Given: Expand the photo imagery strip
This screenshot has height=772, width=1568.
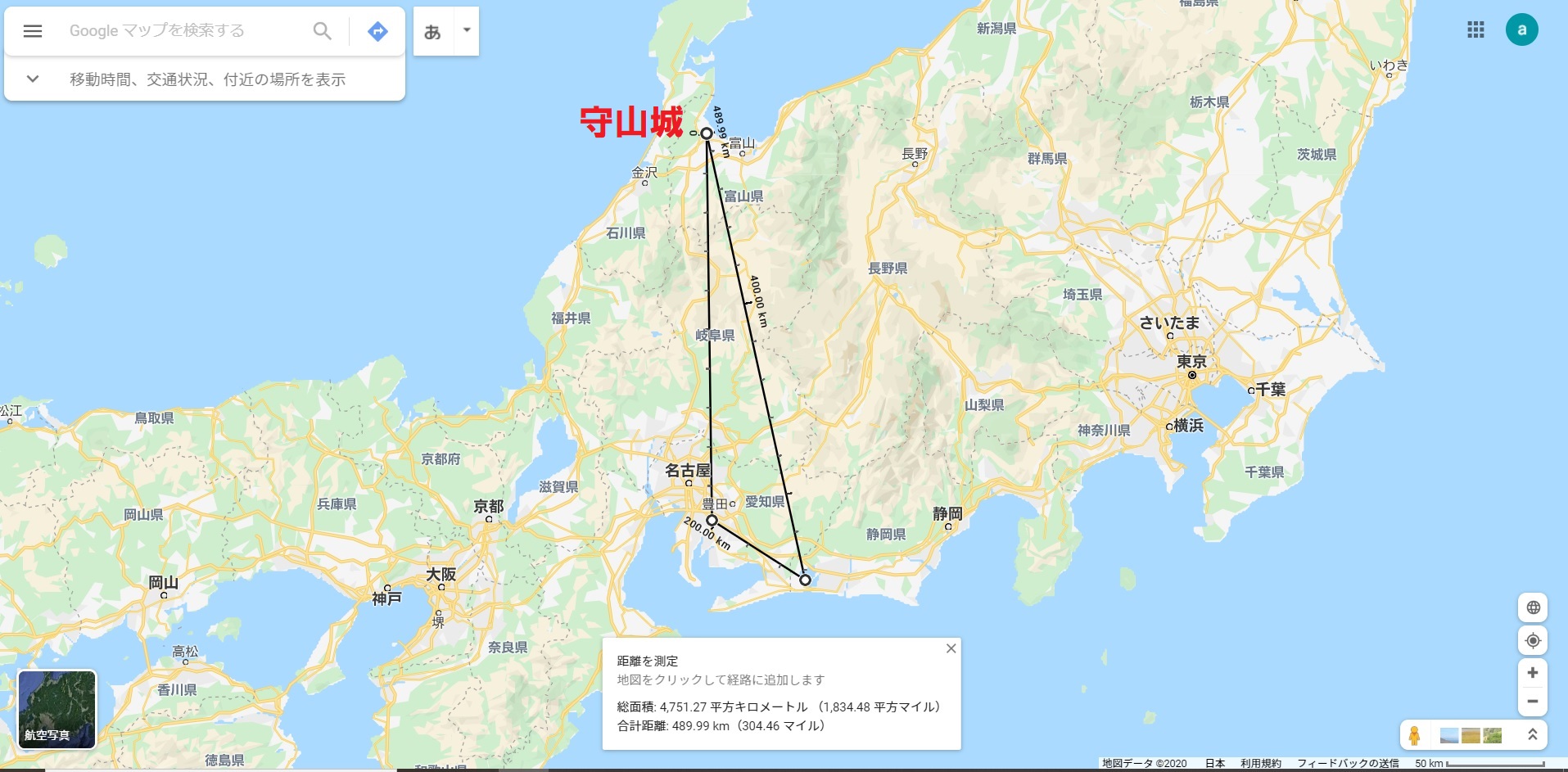Looking at the screenshot, I should [x=1532, y=735].
